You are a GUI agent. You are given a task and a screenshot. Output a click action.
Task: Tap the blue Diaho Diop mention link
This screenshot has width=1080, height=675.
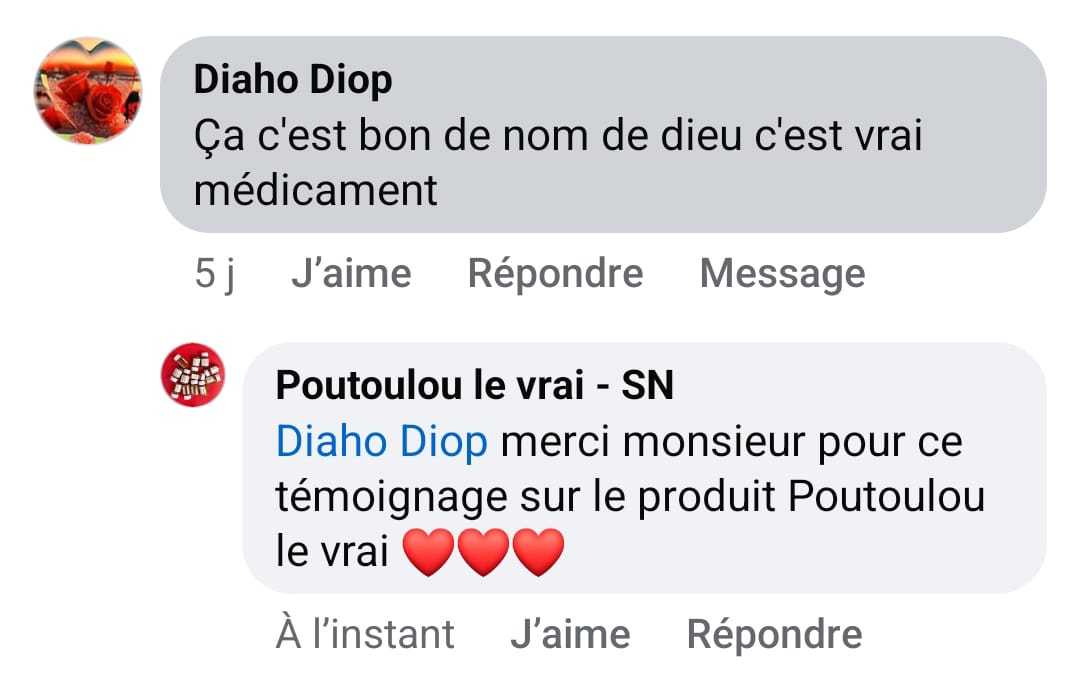tap(382, 442)
